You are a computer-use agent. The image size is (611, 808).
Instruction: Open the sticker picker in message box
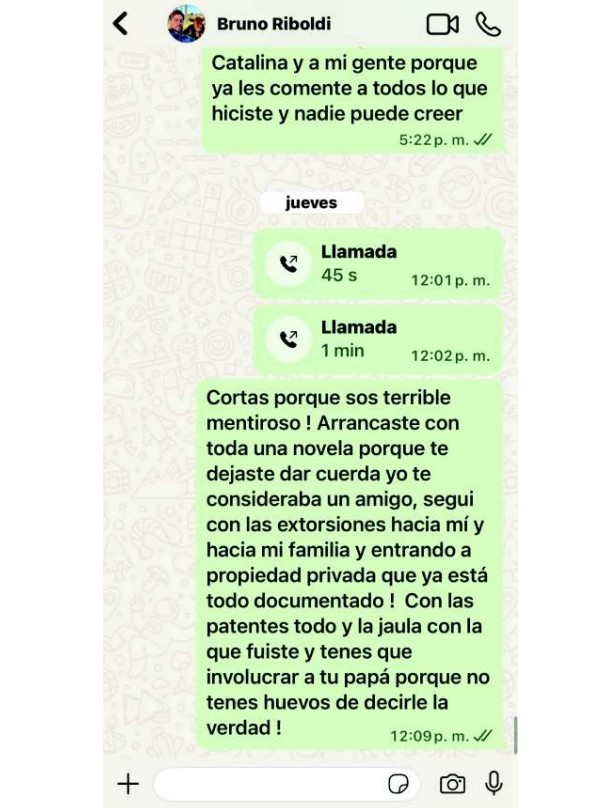pyautogui.click(x=399, y=784)
